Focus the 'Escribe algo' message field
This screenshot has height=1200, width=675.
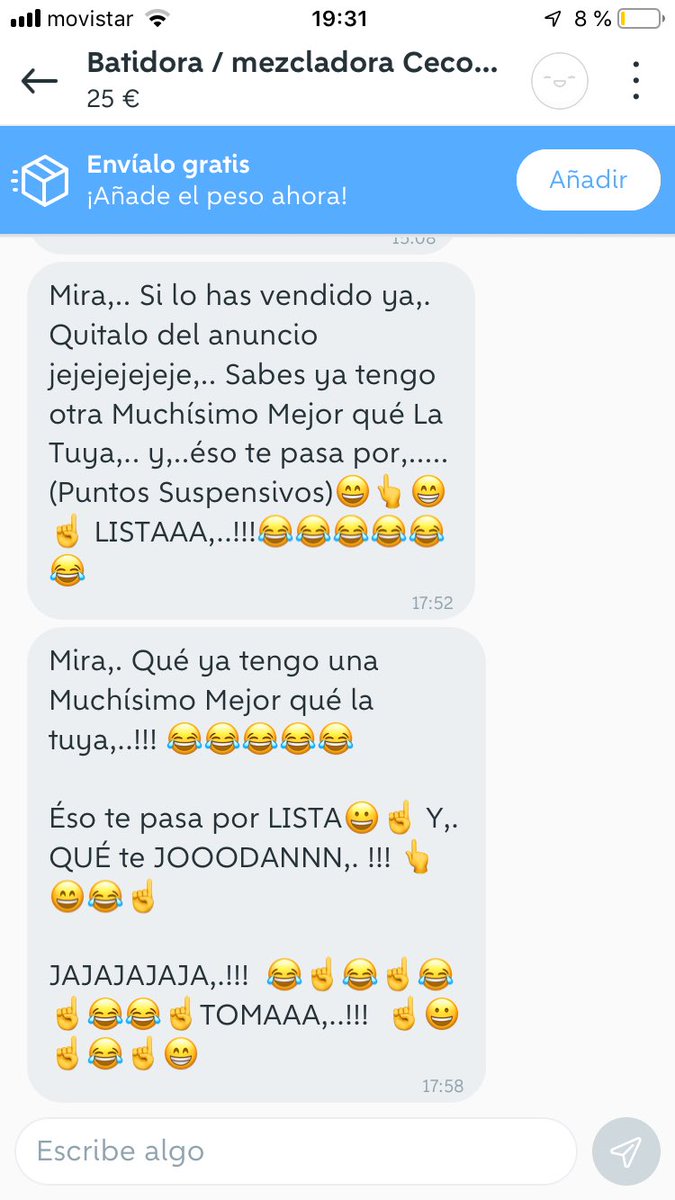click(x=295, y=1151)
